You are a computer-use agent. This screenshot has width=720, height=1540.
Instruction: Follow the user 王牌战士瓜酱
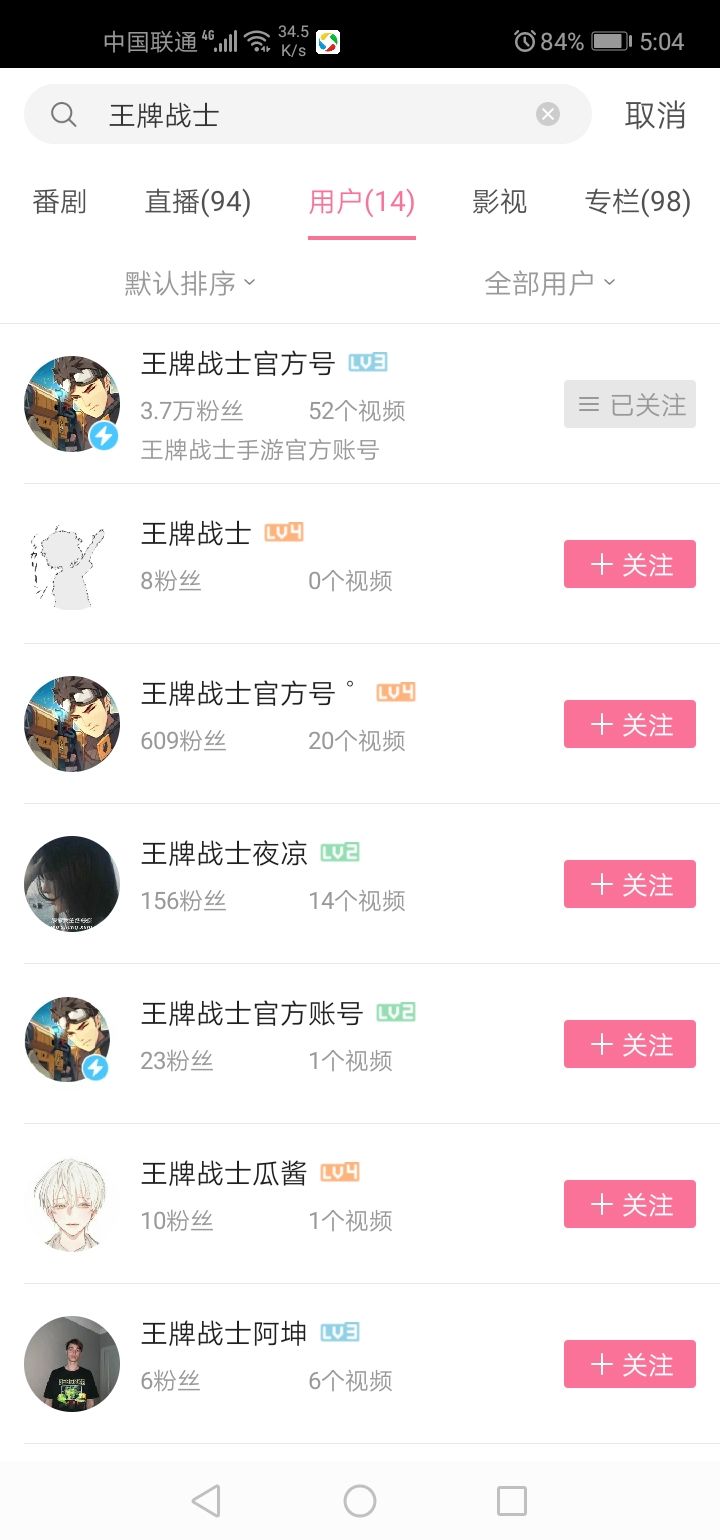(630, 1204)
